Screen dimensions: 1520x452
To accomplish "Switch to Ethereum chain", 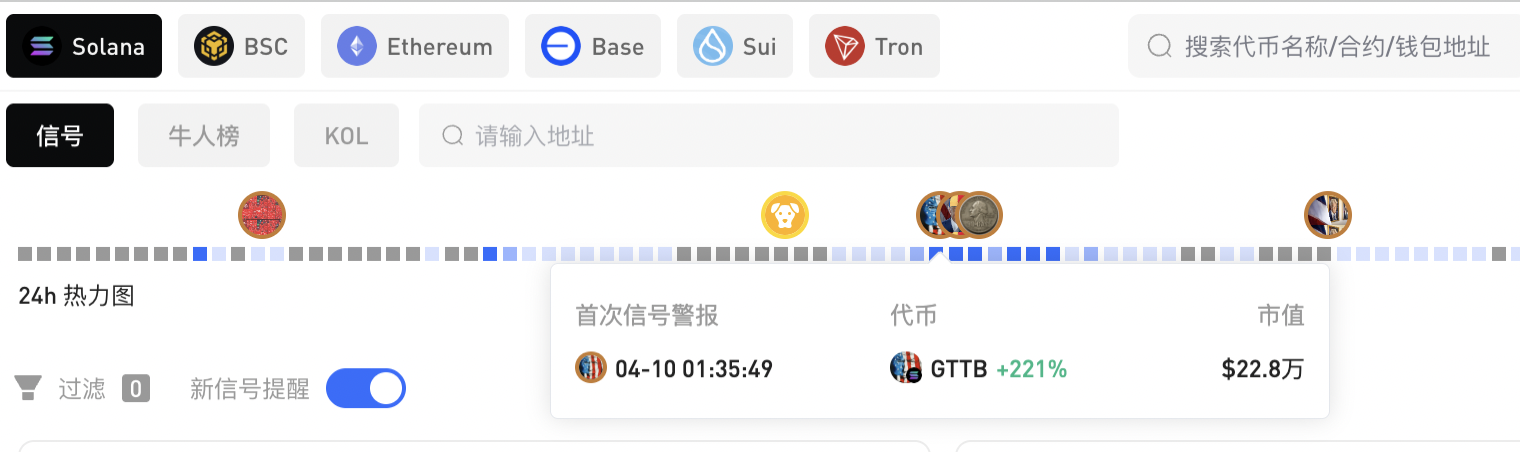I will pyautogui.click(x=414, y=46).
